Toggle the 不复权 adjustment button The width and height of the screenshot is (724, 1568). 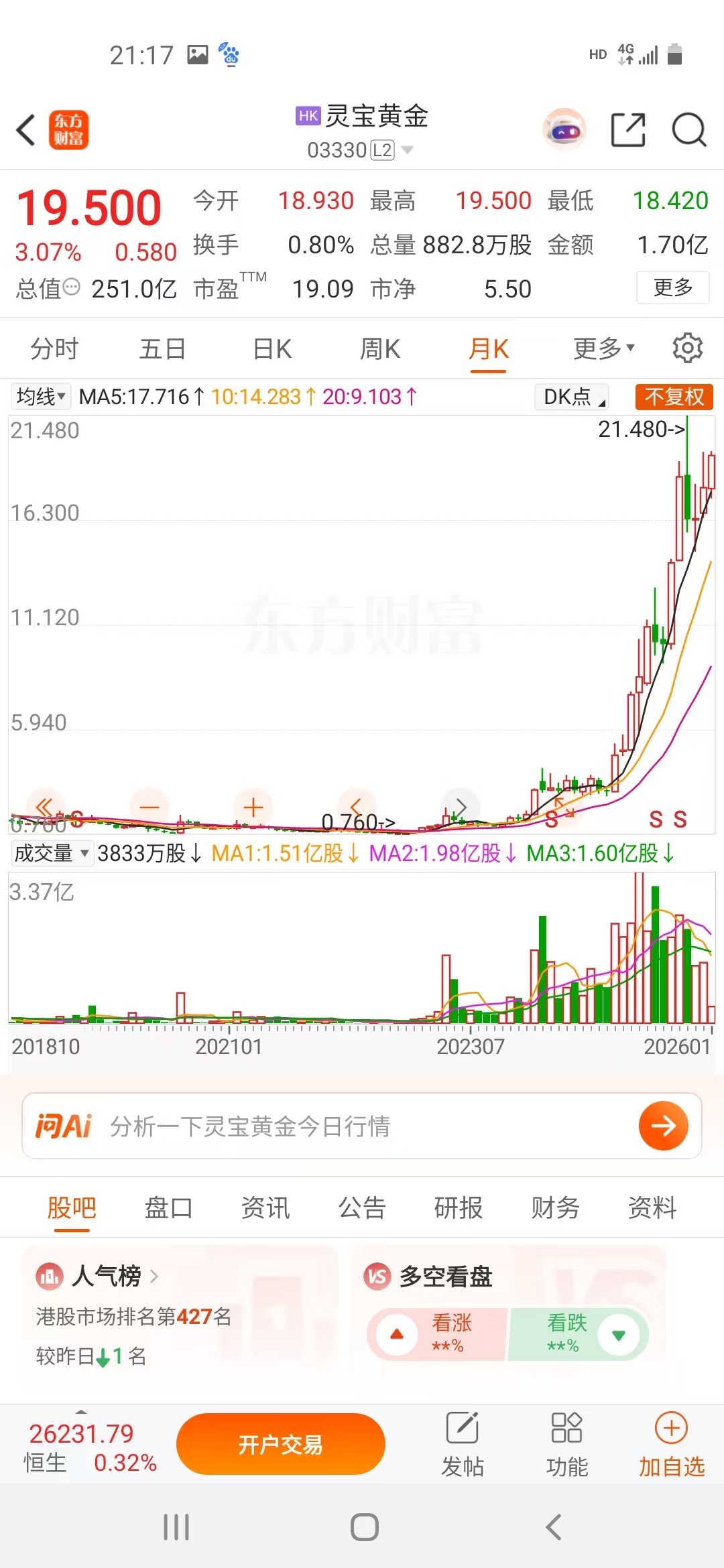tap(674, 397)
